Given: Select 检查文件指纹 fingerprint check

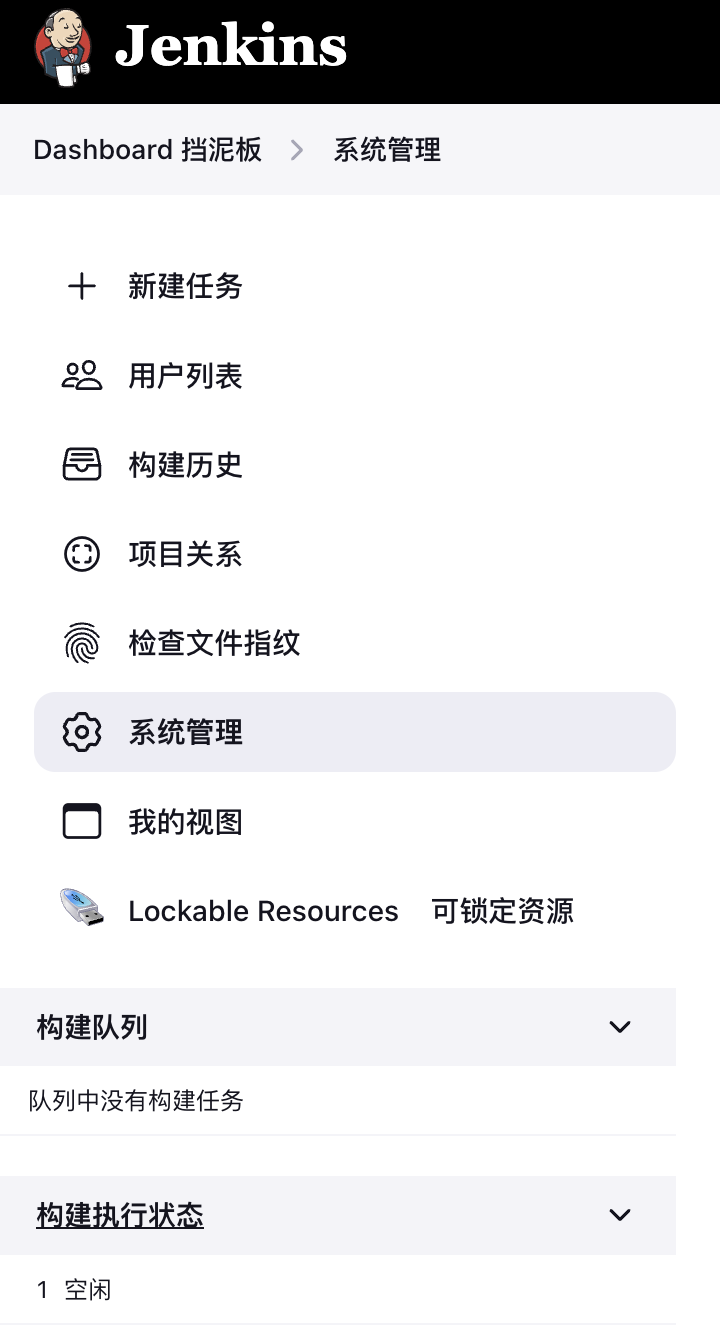Looking at the screenshot, I should 214,643.
